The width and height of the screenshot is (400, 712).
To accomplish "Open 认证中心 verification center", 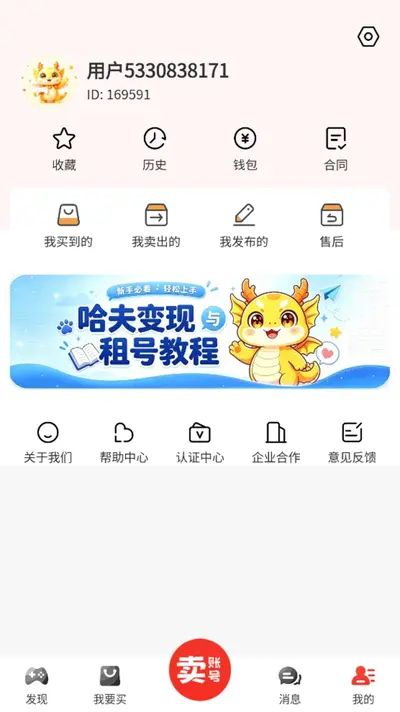I will pos(200,443).
